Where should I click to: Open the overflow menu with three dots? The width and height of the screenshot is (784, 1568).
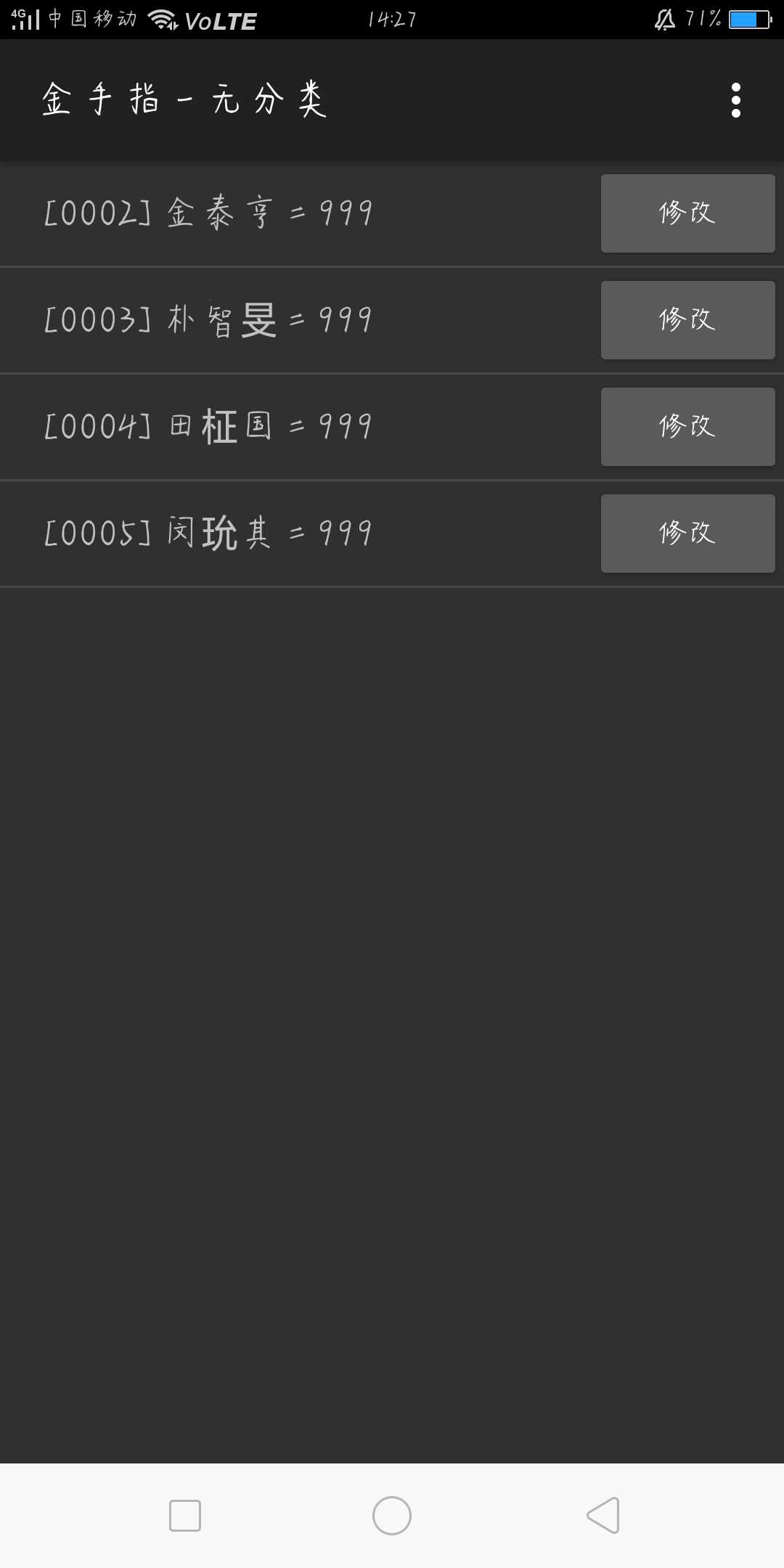[736, 102]
